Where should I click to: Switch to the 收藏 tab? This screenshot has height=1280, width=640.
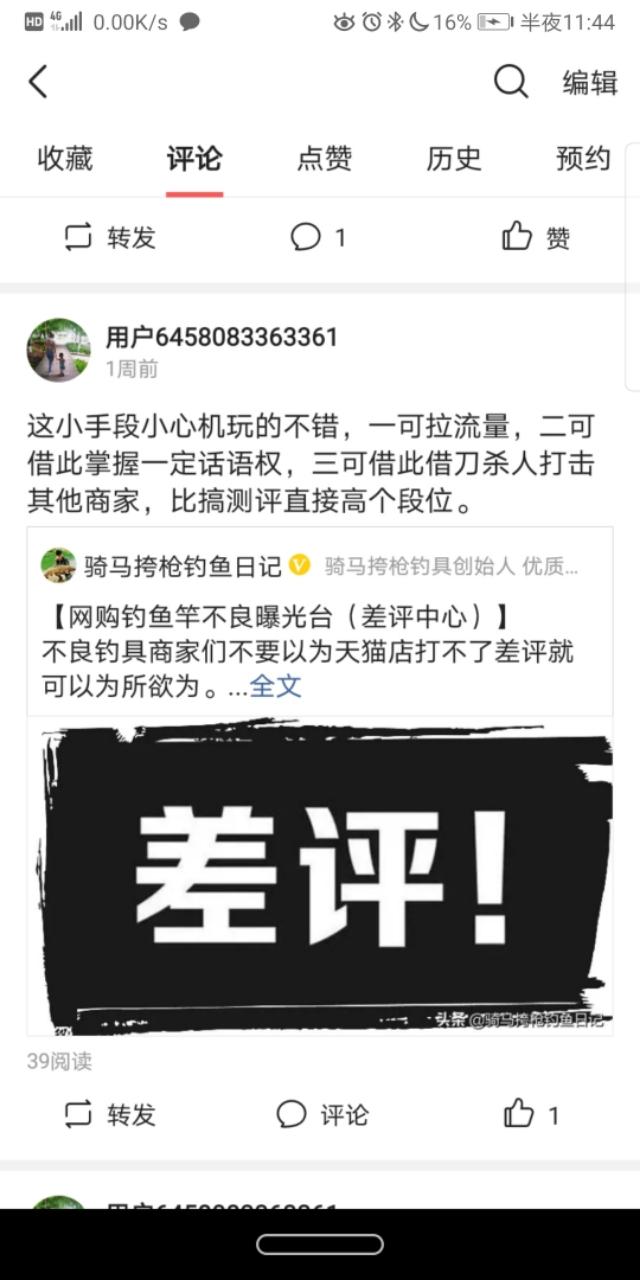tap(65, 158)
